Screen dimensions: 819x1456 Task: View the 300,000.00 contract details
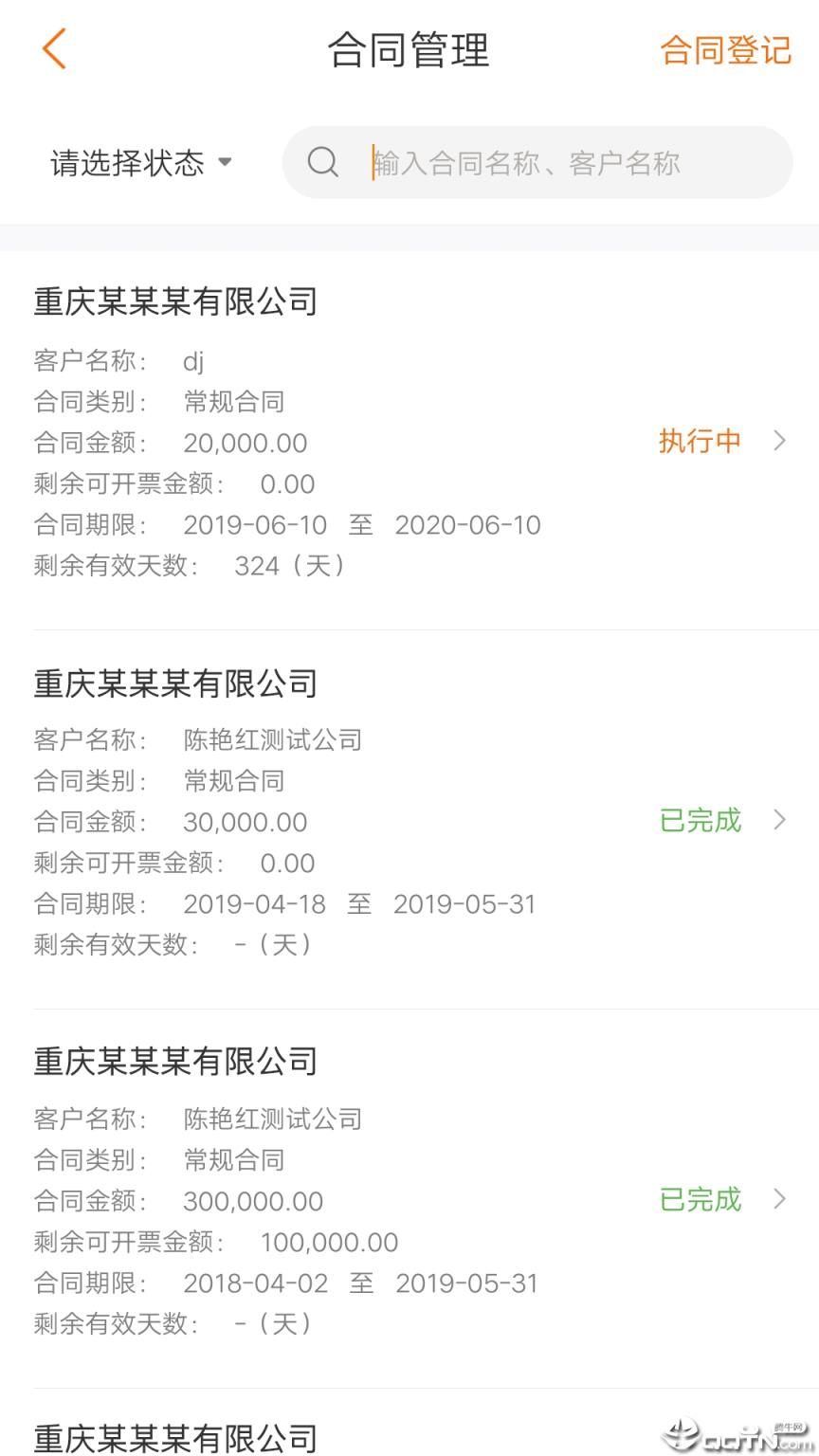click(x=409, y=1199)
